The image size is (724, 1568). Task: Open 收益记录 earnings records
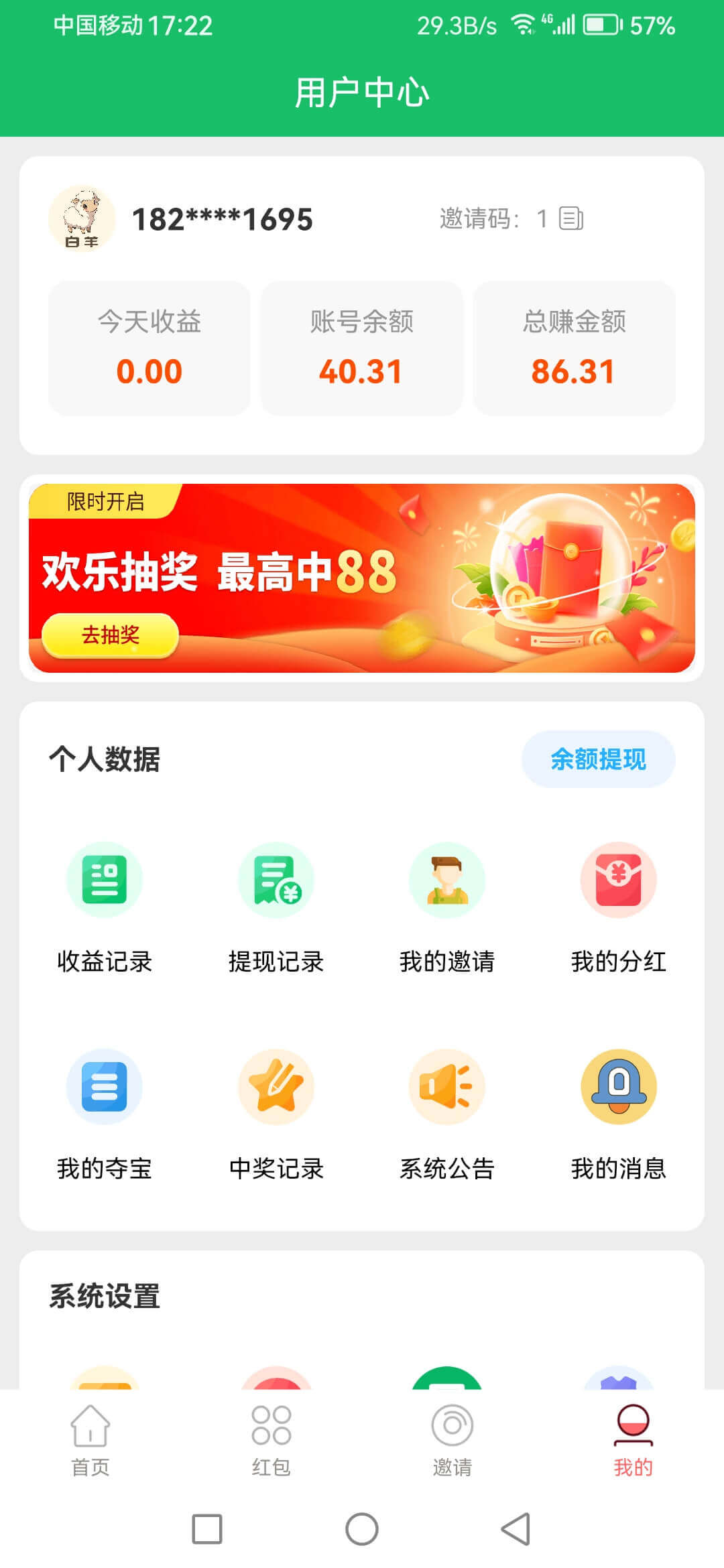tap(105, 906)
